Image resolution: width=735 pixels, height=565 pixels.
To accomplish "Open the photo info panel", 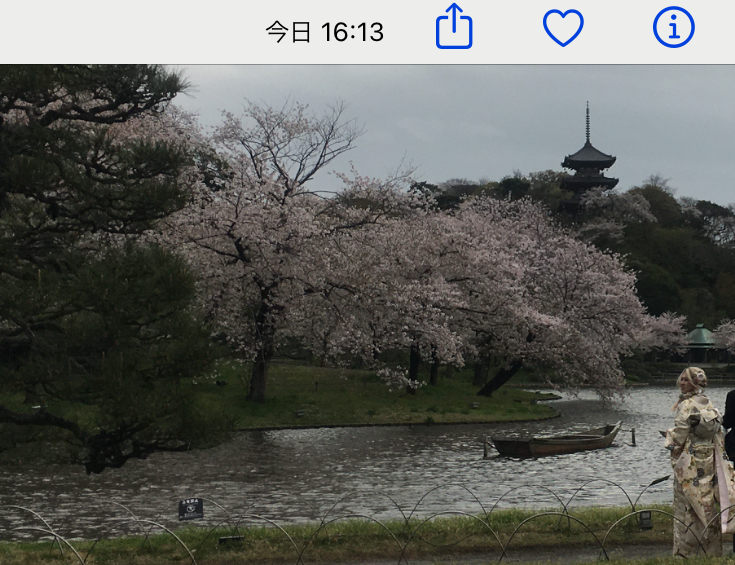I will pyautogui.click(x=673, y=28).
